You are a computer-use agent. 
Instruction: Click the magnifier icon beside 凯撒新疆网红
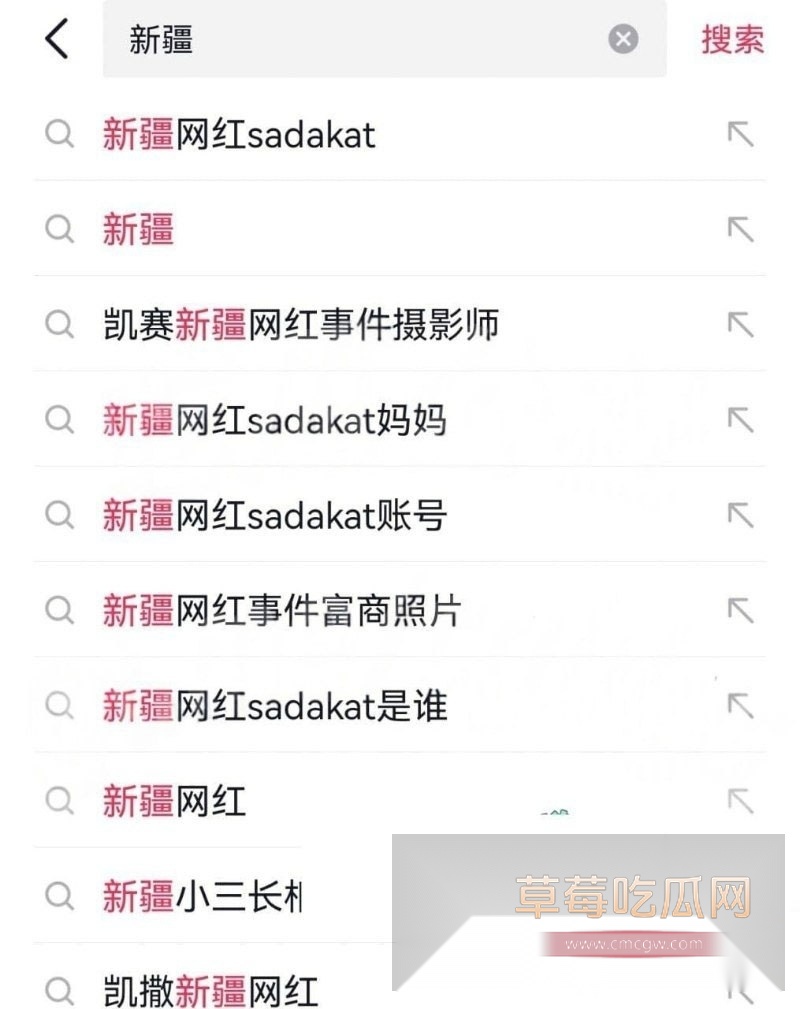pos(59,991)
